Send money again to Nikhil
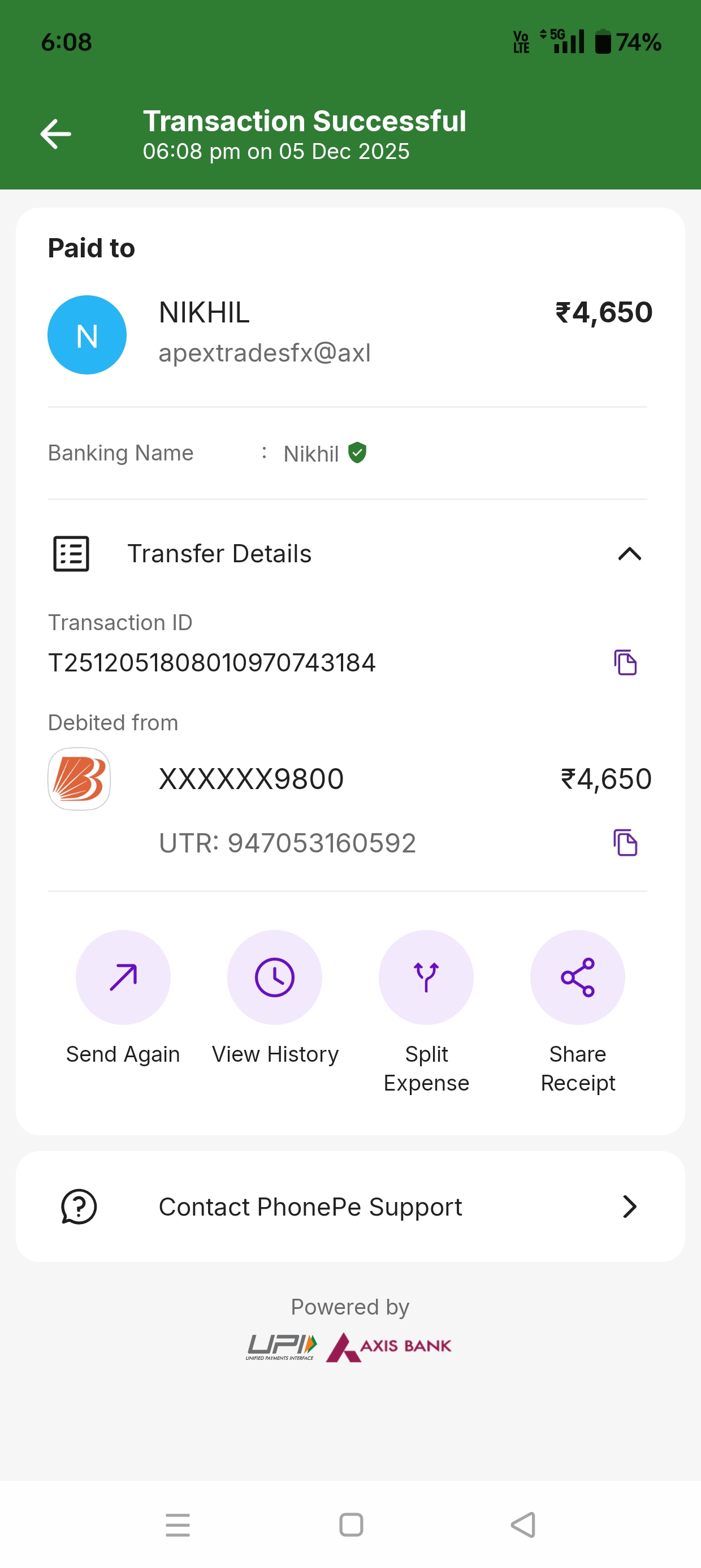 pyautogui.click(x=123, y=977)
